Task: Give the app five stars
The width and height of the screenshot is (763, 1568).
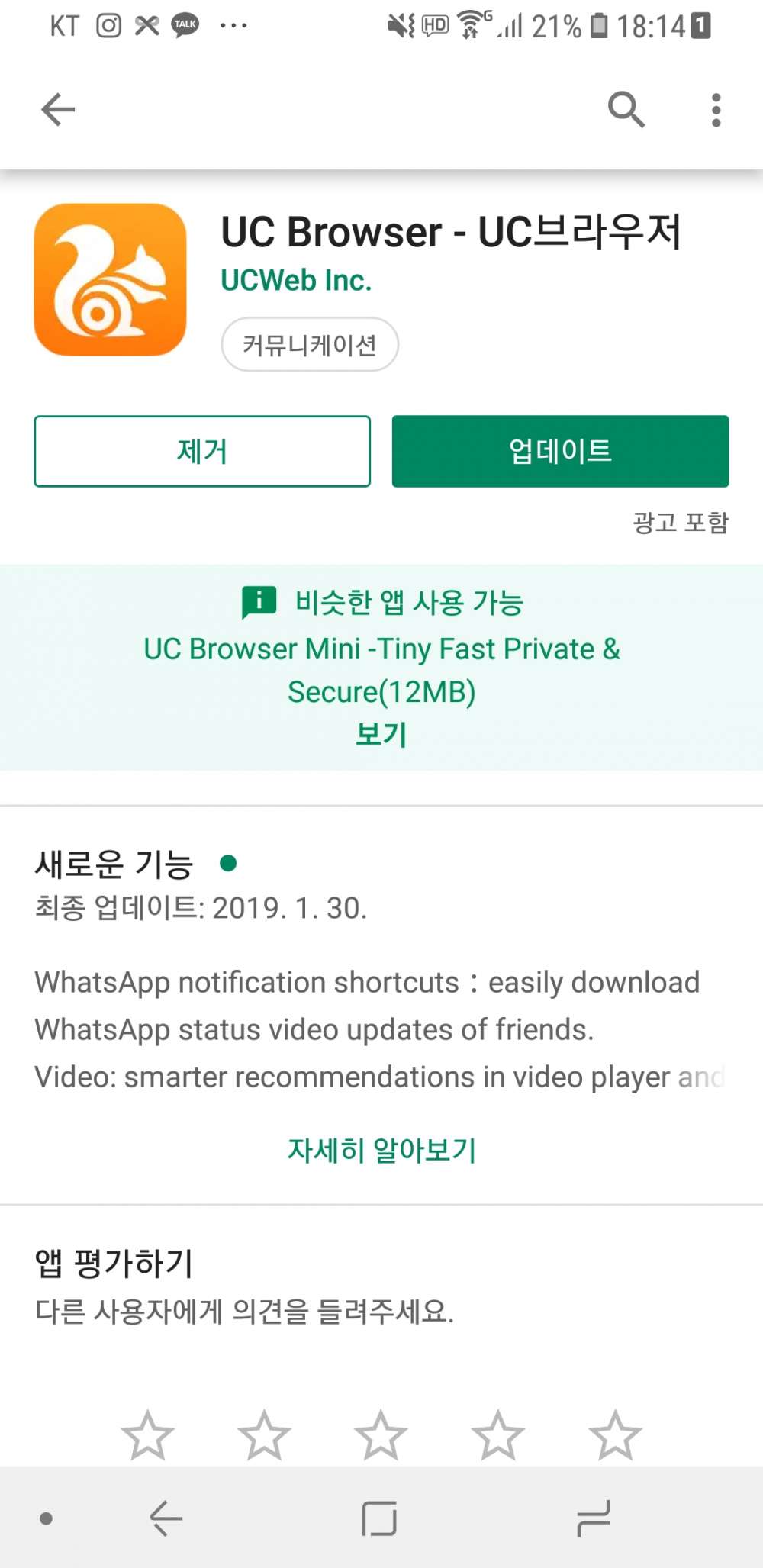Action: click(x=615, y=1435)
